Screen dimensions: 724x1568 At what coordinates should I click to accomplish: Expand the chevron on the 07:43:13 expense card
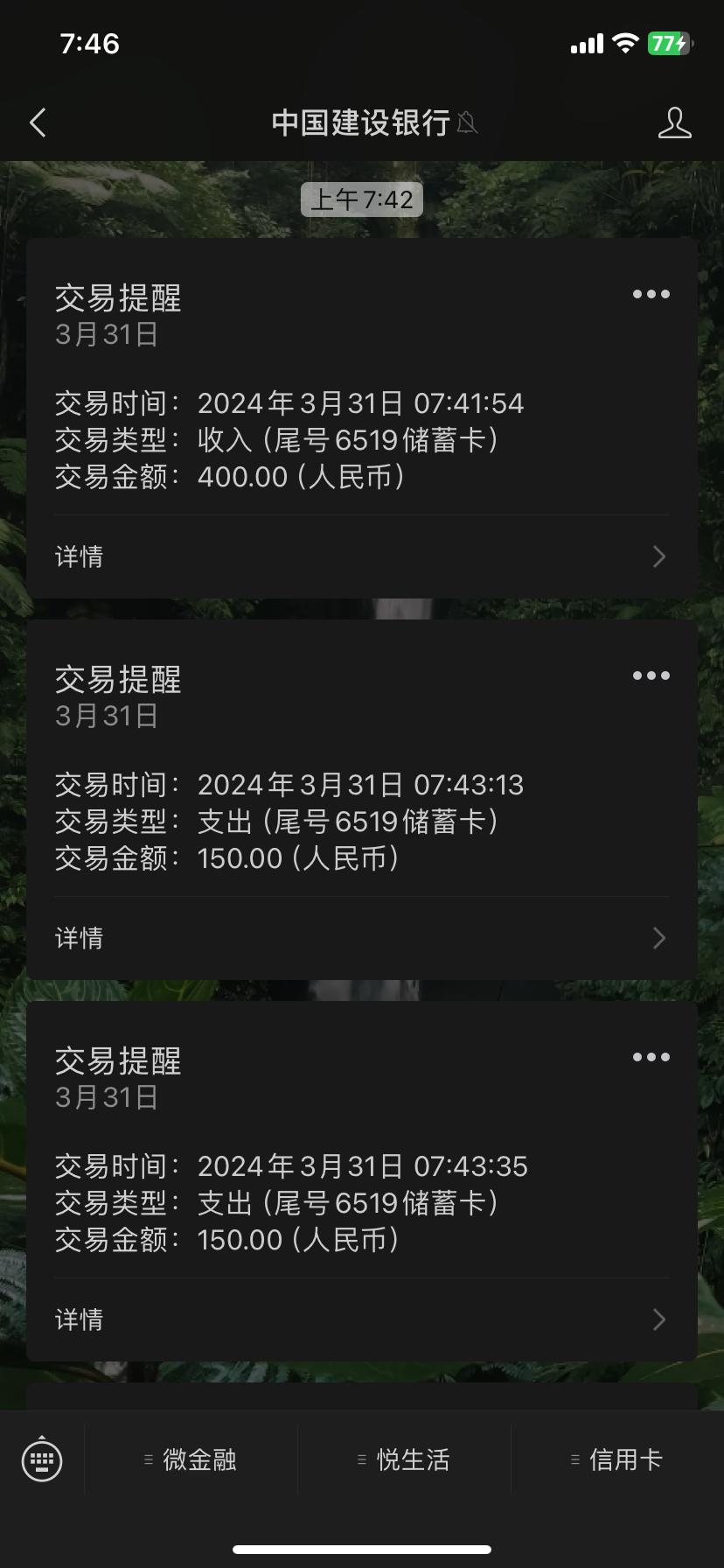(x=660, y=938)
